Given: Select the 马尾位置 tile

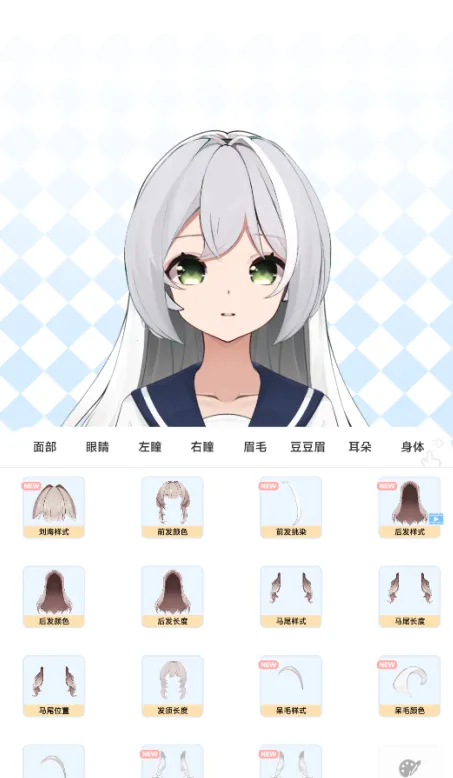Looking at the screenshot, I should [x=54, y=686].
